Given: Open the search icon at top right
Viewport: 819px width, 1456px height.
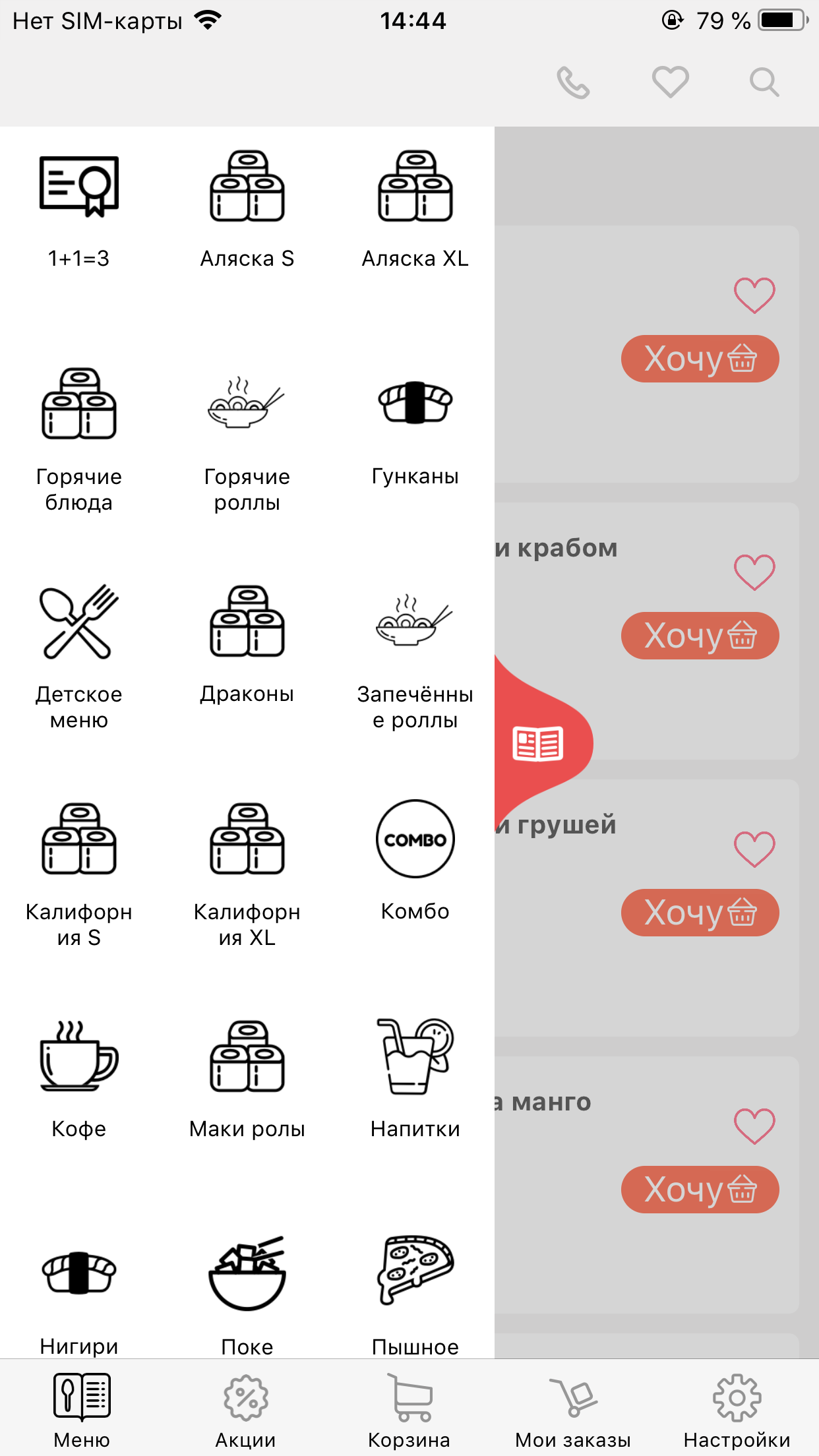Looking at the screenshot, I should point(764,82).
